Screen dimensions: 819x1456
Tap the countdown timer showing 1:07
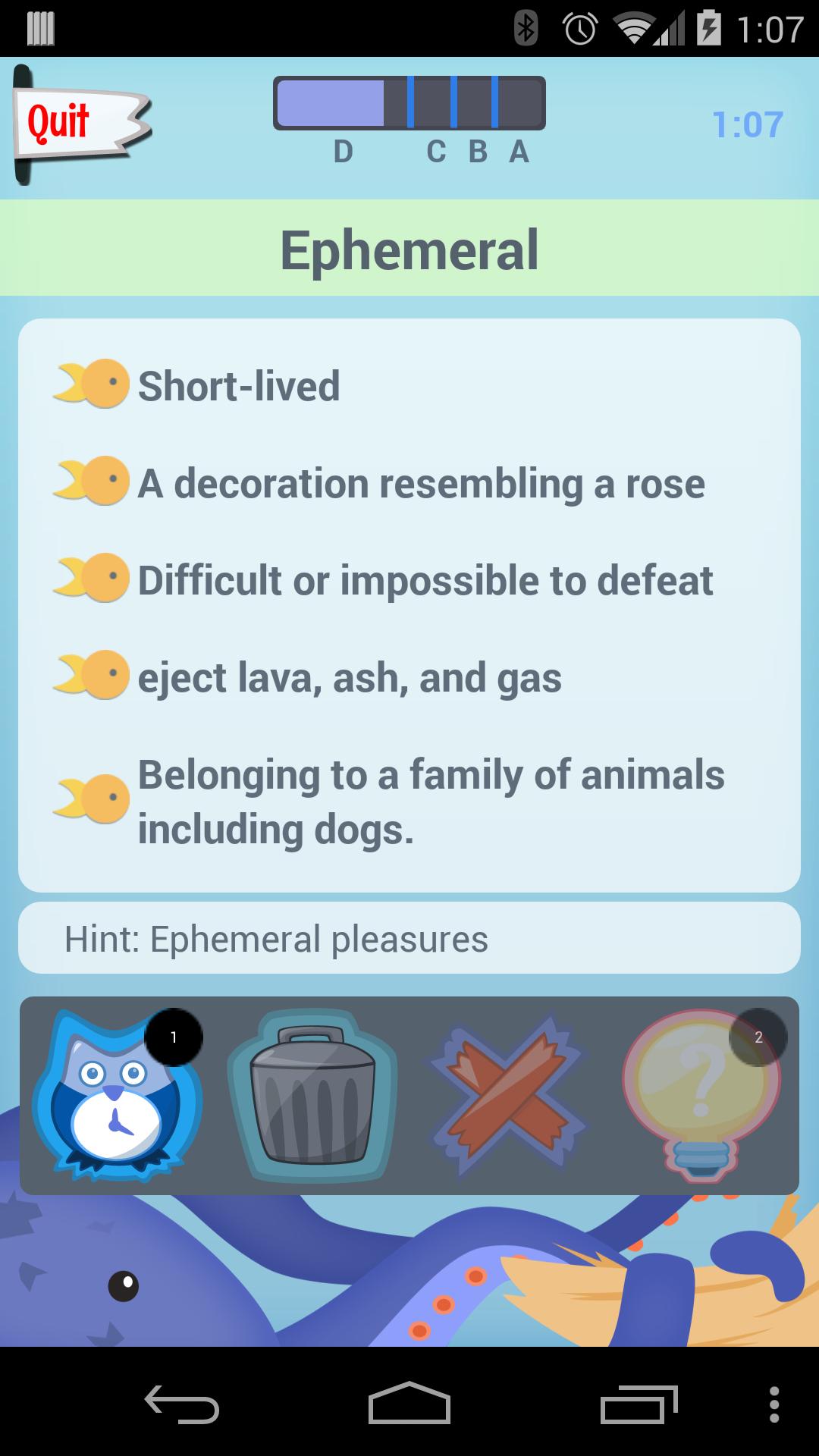[x=747, y=125]
